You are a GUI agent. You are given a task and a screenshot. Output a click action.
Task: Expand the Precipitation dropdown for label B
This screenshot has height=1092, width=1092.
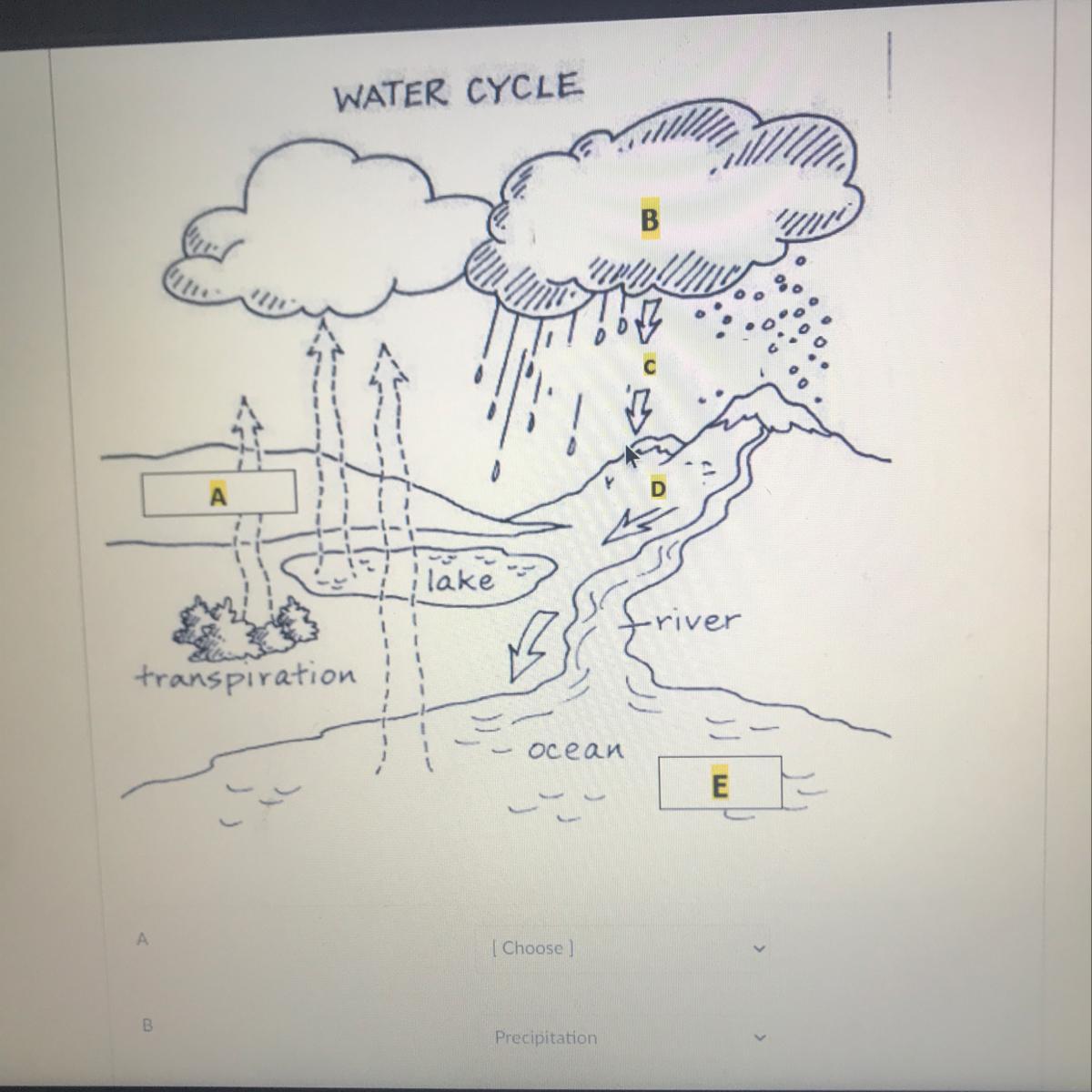626,1037
